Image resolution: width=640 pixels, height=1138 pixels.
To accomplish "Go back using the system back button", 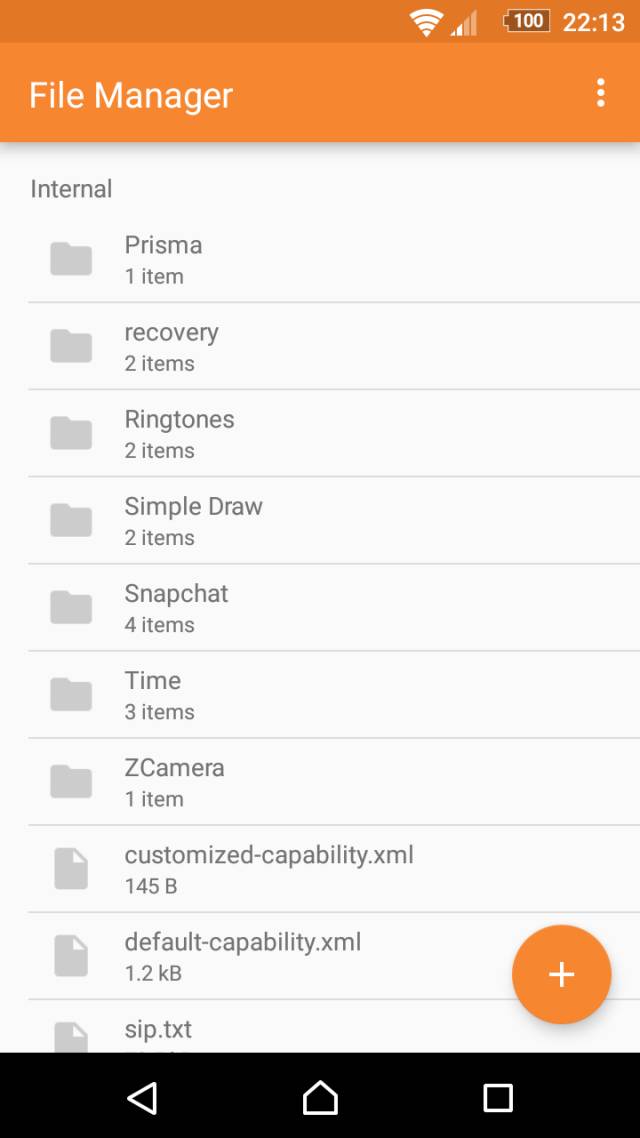I will (142, 1097).
